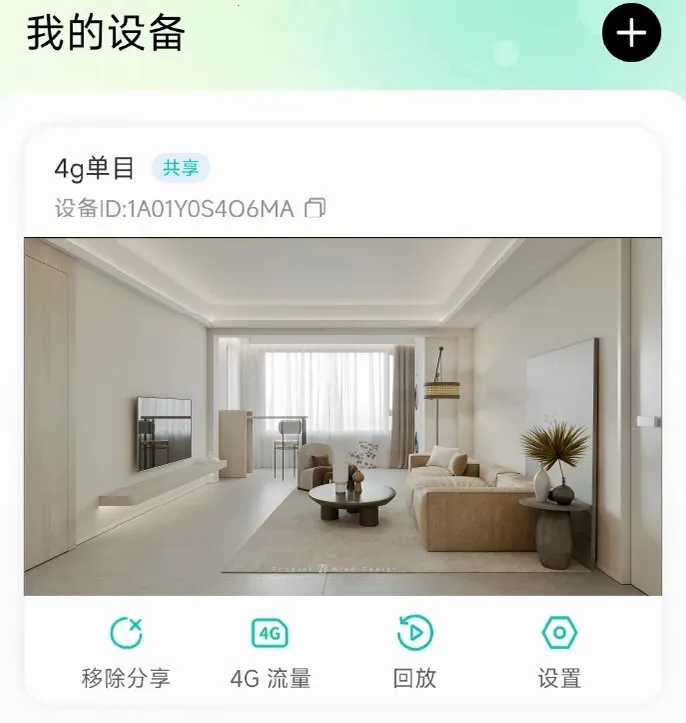Tap 移除分享 to remove sharing
The width and height of the screenshot is (686, 723).
(x=126, y=651)
